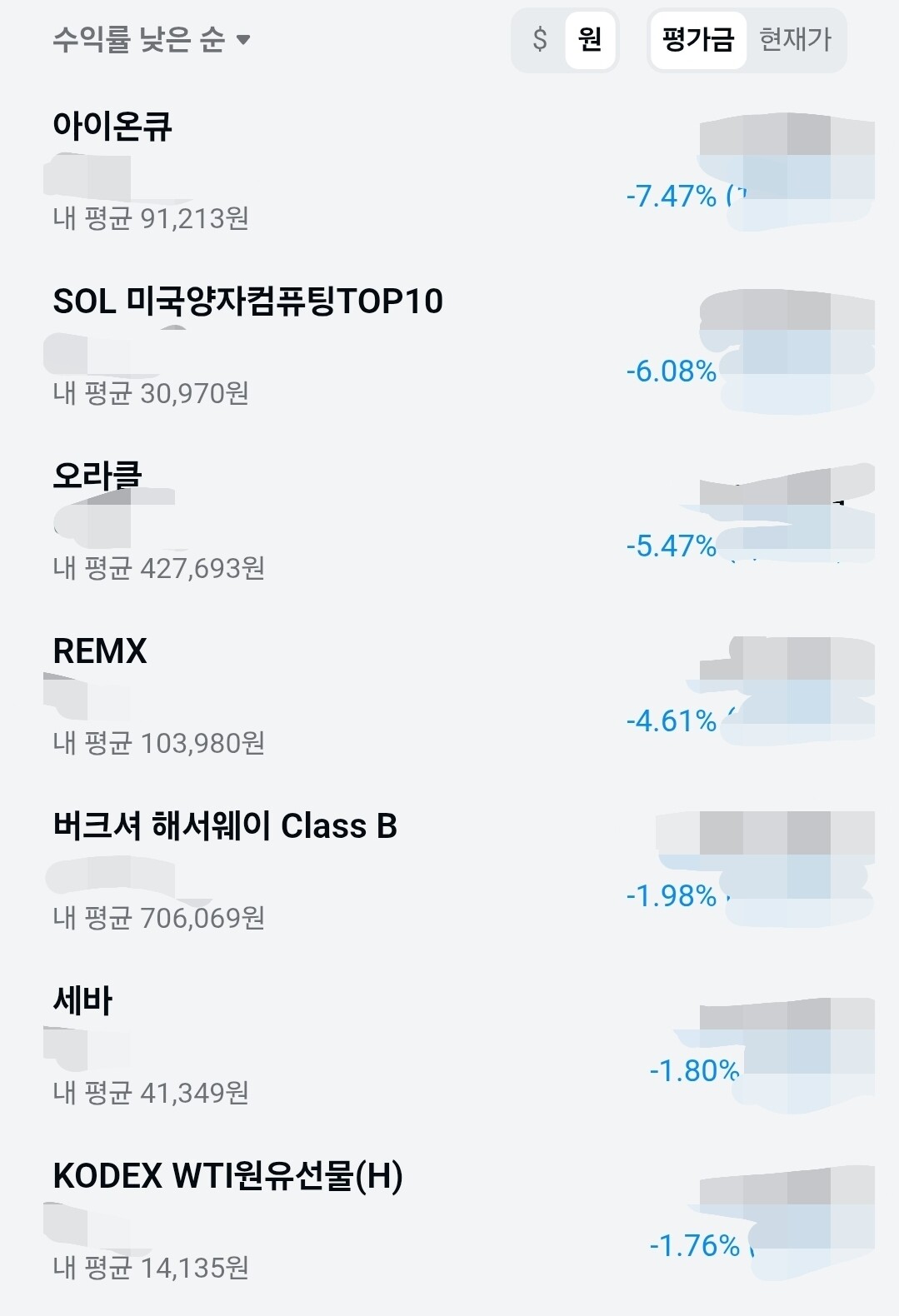Switch to the 현재가 view
899x1316 pixels.
click(796, 39)
